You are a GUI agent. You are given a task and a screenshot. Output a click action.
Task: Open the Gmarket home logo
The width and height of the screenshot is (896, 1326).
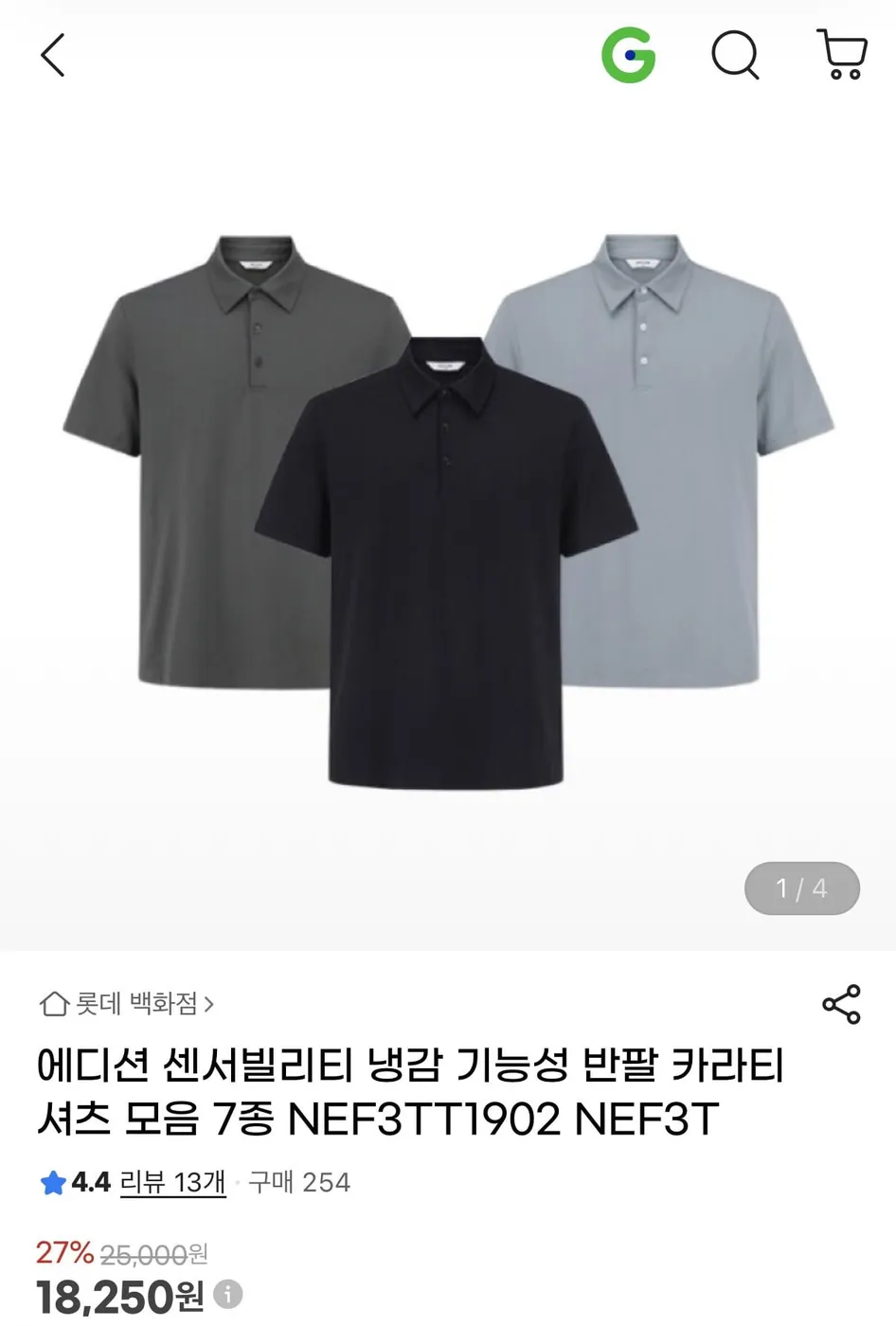click(628, 54)
